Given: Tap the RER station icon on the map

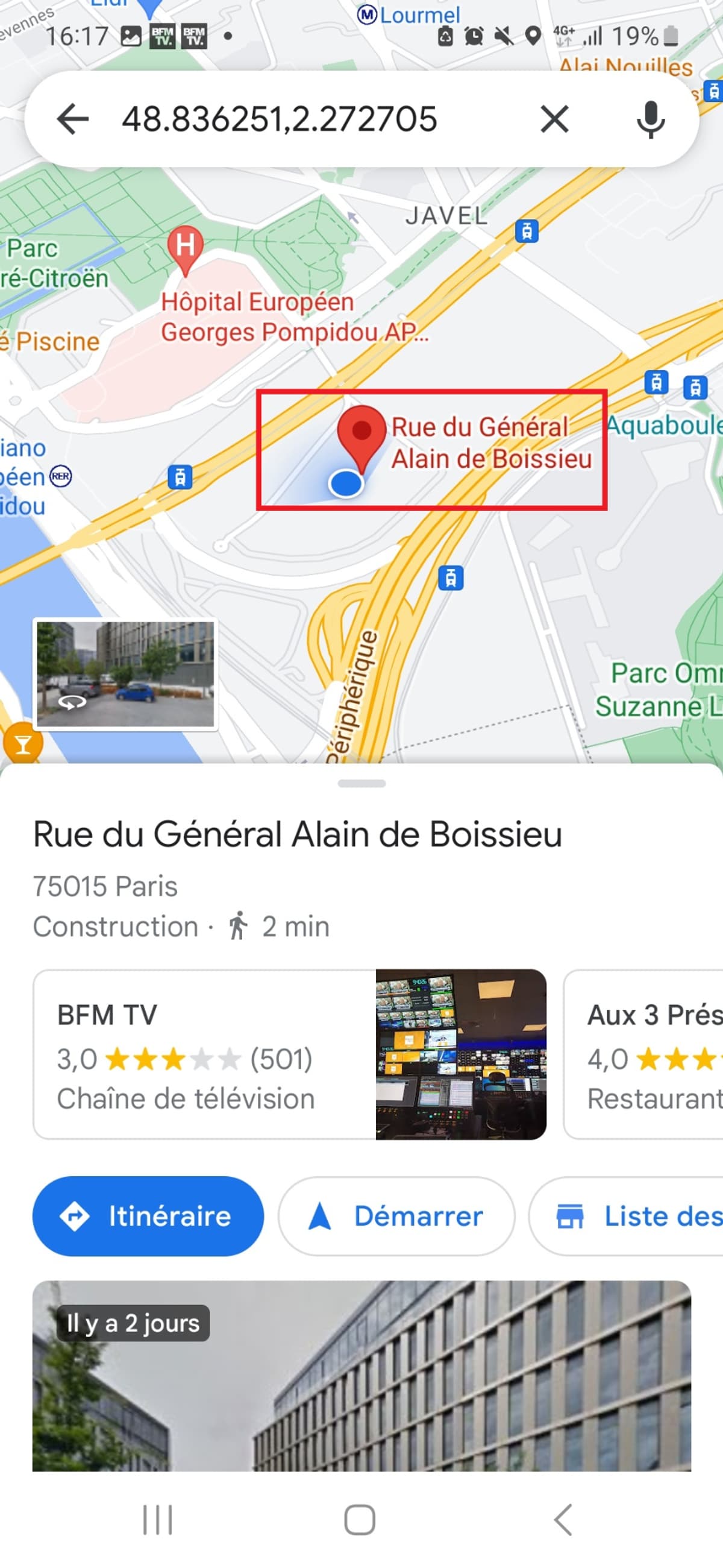Looking at the screenshot, I should point(61,477).
